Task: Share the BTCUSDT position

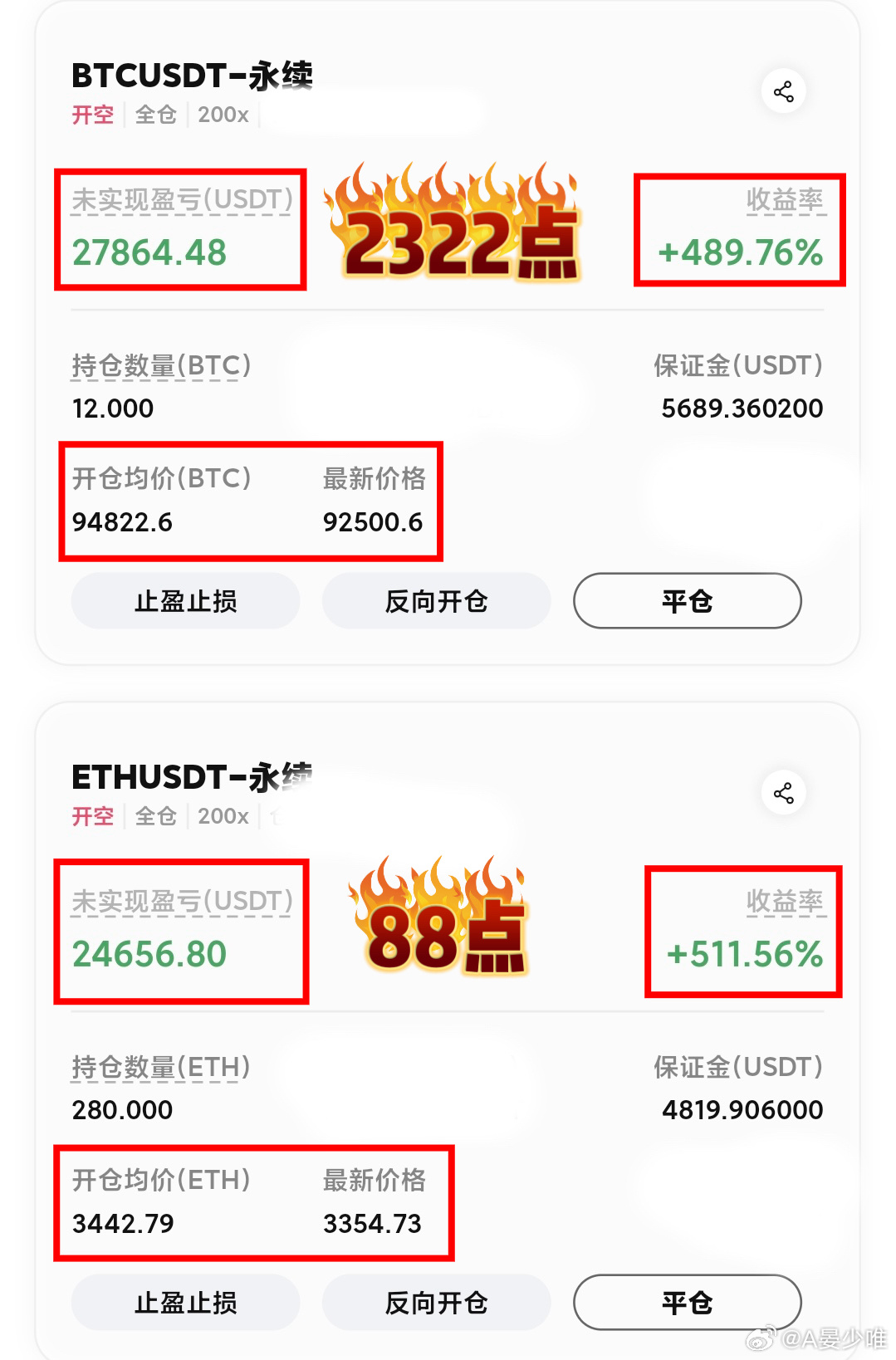Action: pos(783,91)
